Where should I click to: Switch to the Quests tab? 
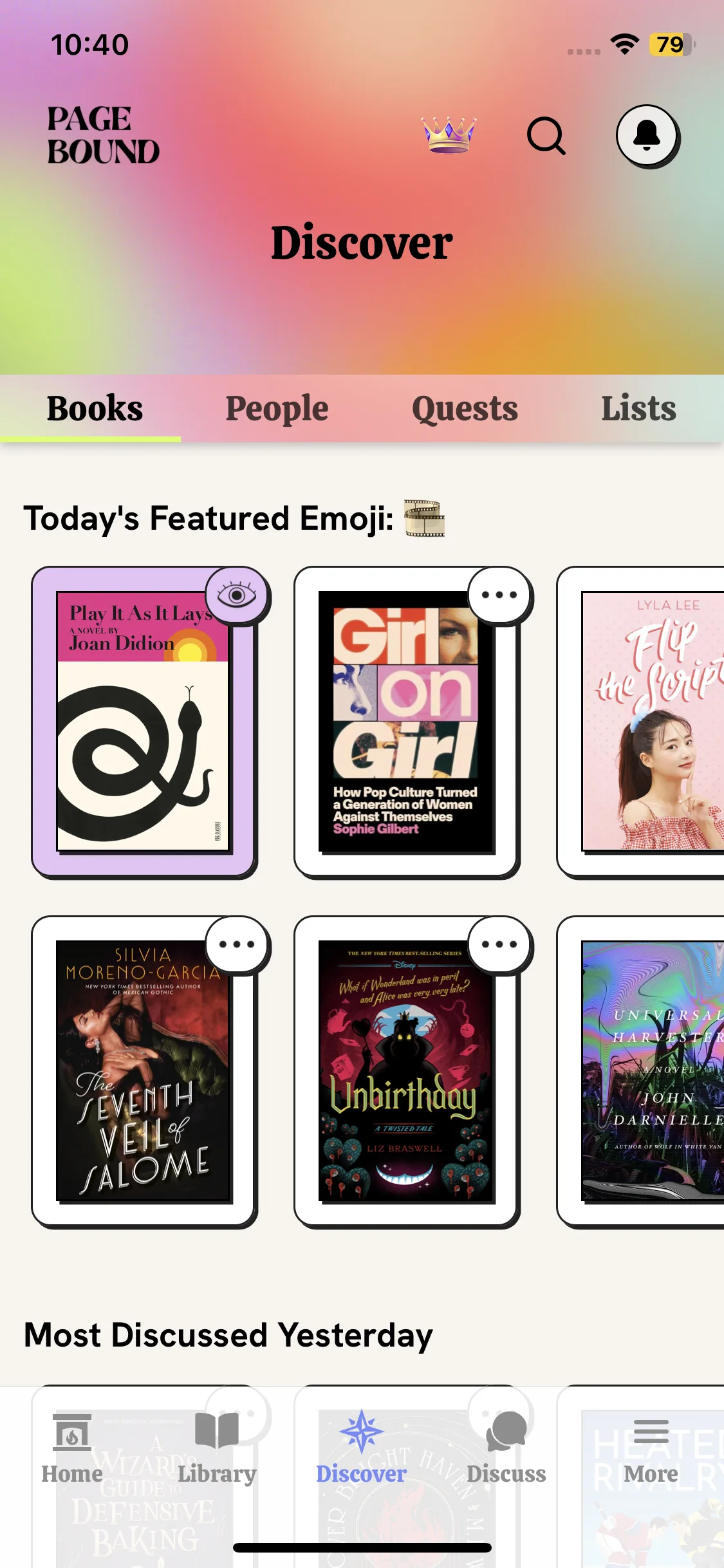465,408
